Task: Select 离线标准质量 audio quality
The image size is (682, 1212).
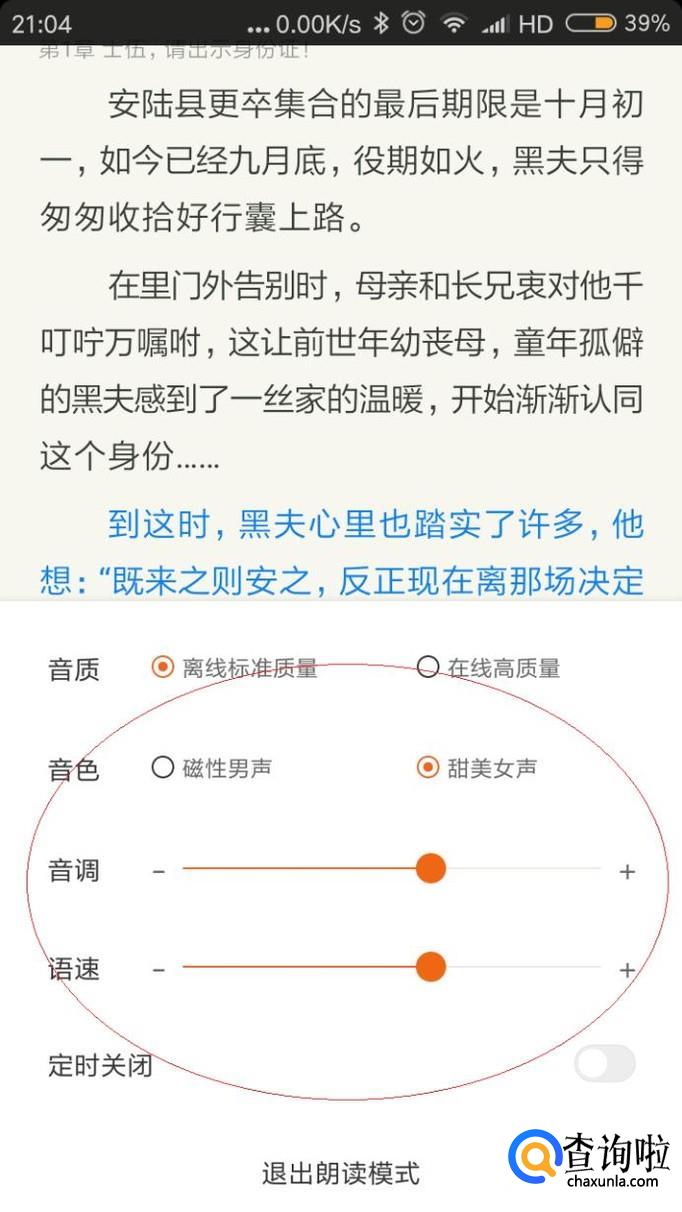Action: (x=234, y=668)
